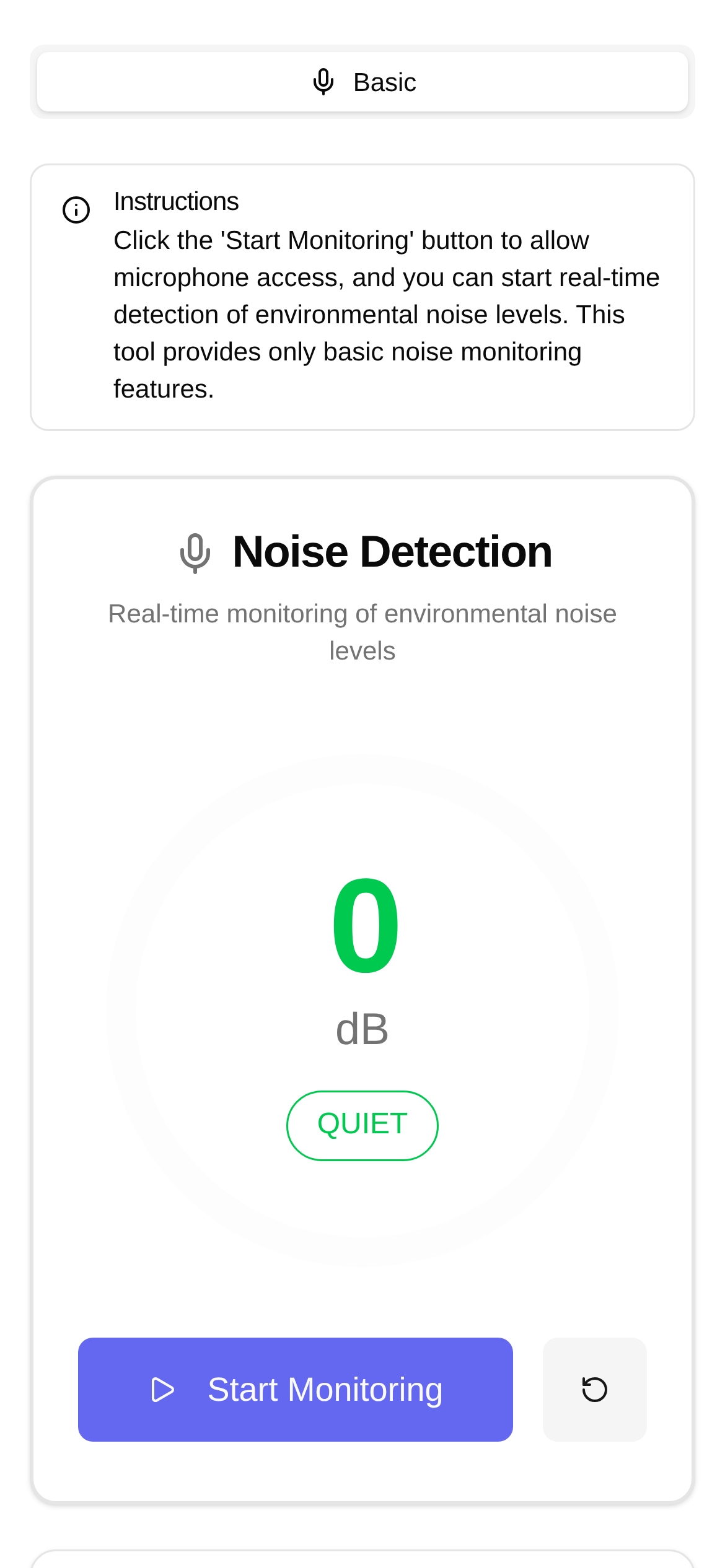Reset the noise reading
Viewport: 725px width, 1568px height.
(594, 1389)
